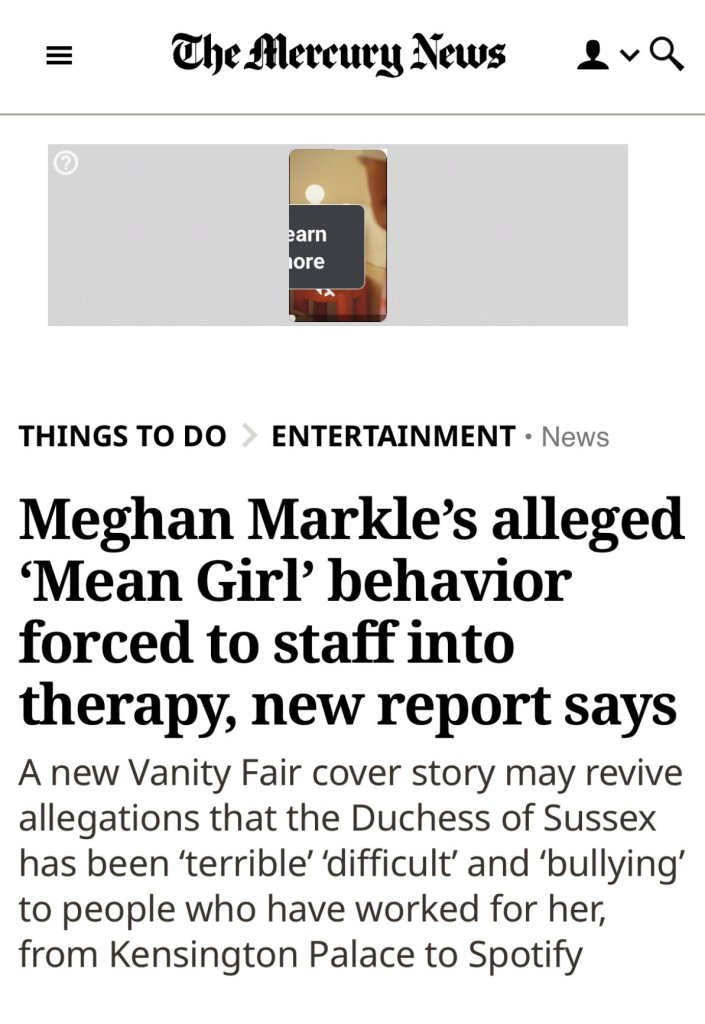This screenshot has width=705, height=1024.
Task: Open site search
Action: click(x=667, y=55)
